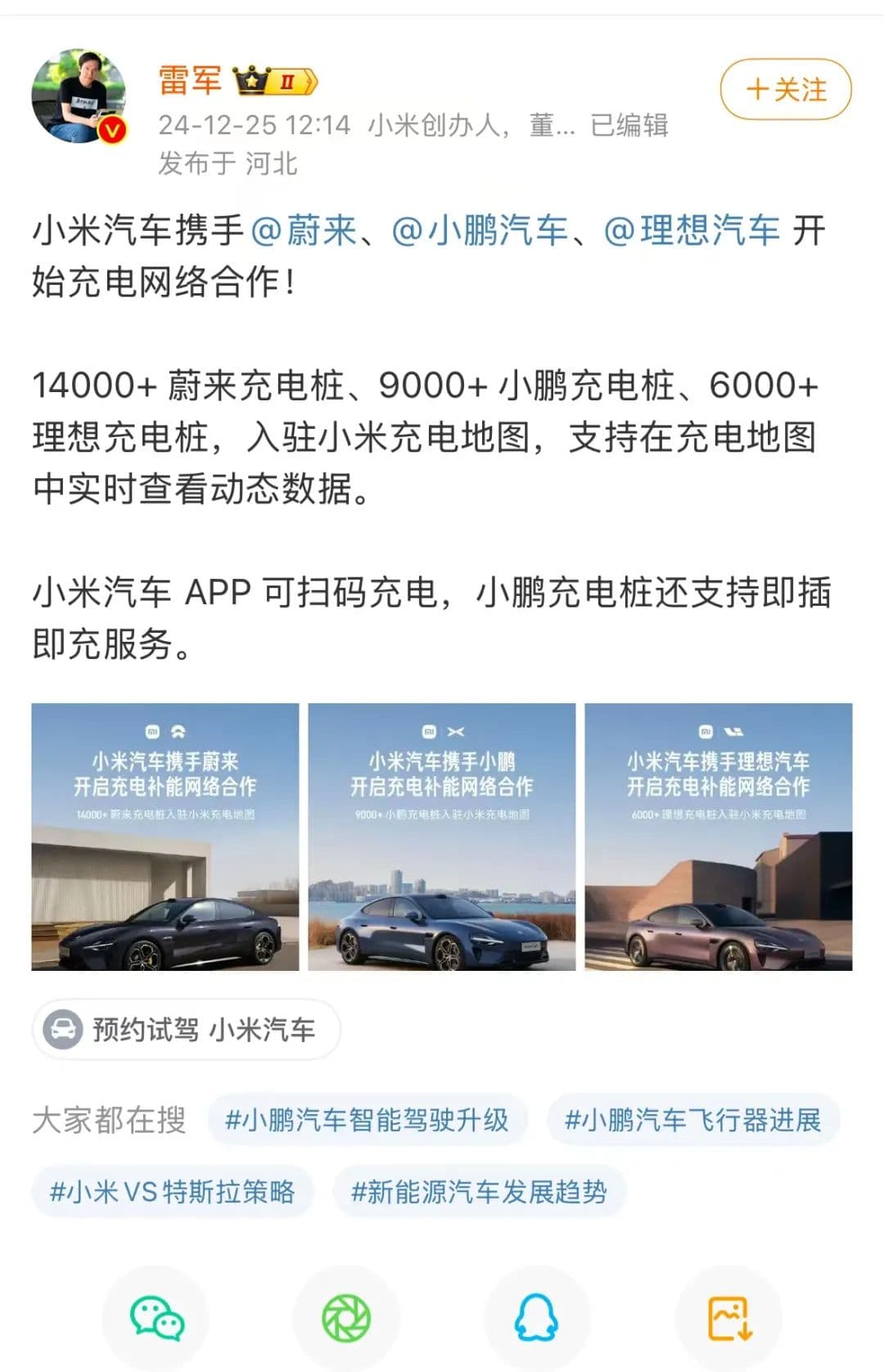View the 小米汽车携手蔚来 image

165,837
